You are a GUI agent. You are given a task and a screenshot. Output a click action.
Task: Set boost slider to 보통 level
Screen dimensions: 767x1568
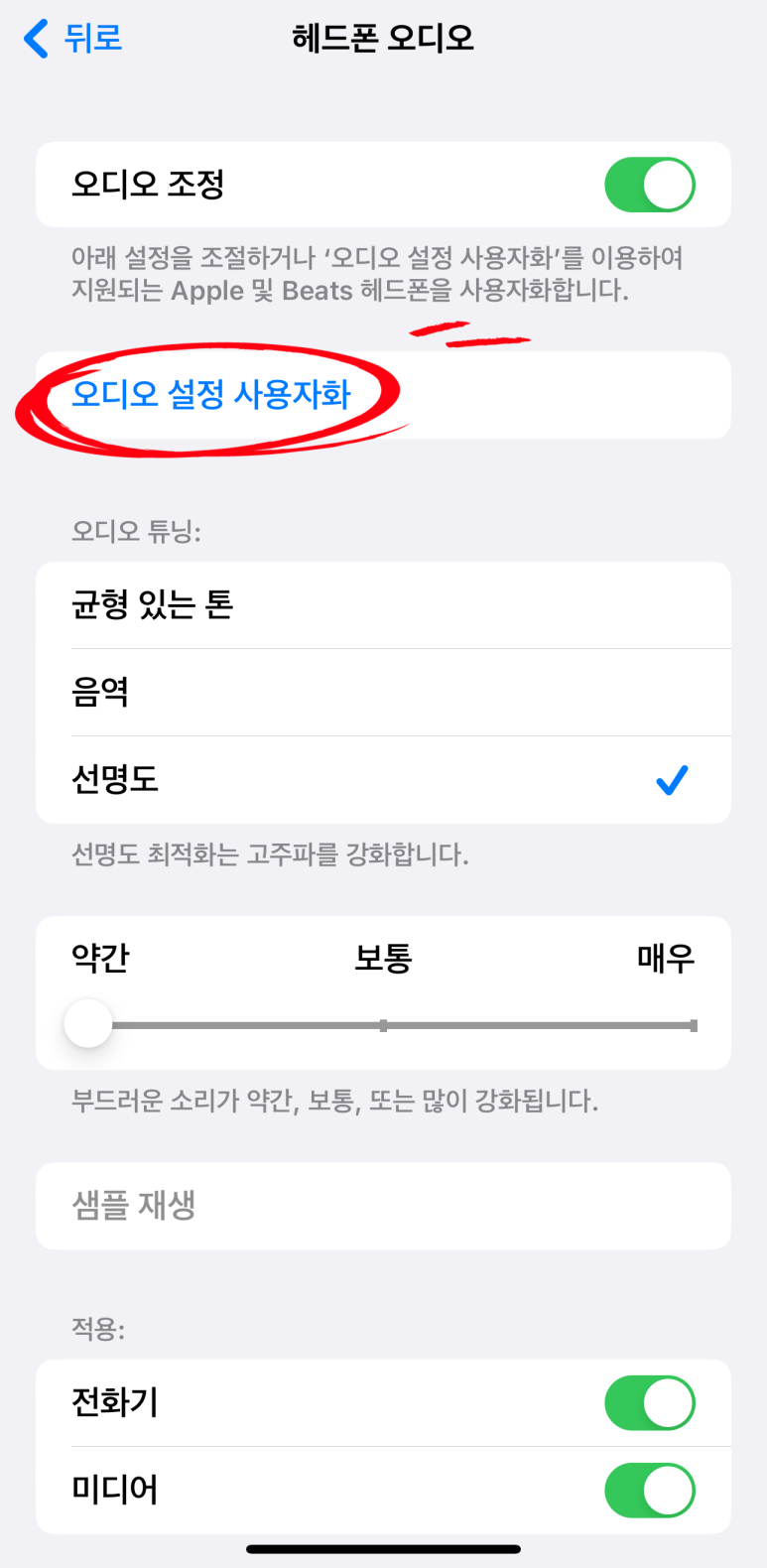(383, 1025)
